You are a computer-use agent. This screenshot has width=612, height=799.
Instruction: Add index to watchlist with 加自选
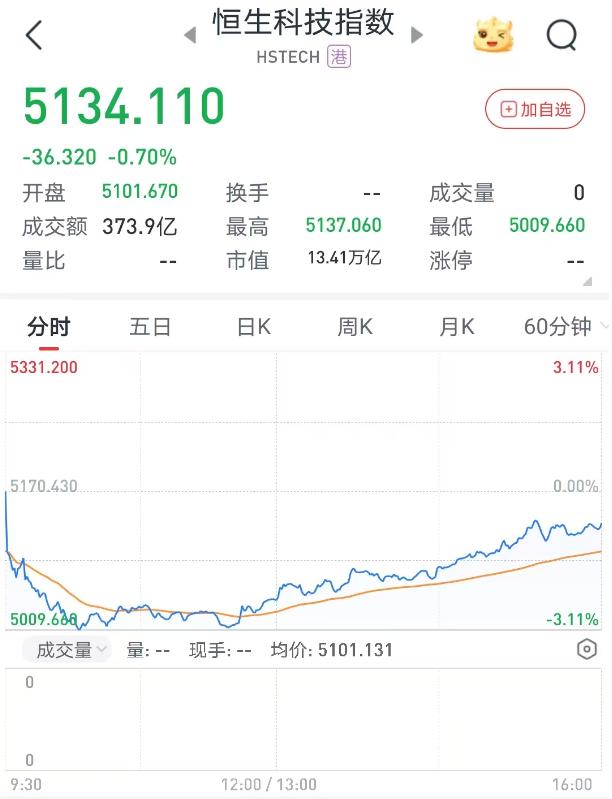pyautogui.click(x=535, y=109)
